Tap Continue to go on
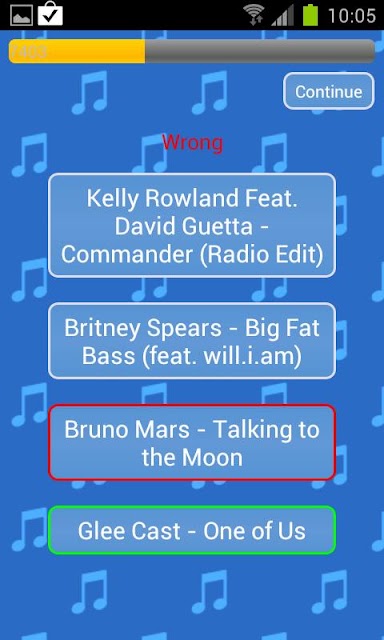Screen dimensions: 384x640 tap(329, 91)
